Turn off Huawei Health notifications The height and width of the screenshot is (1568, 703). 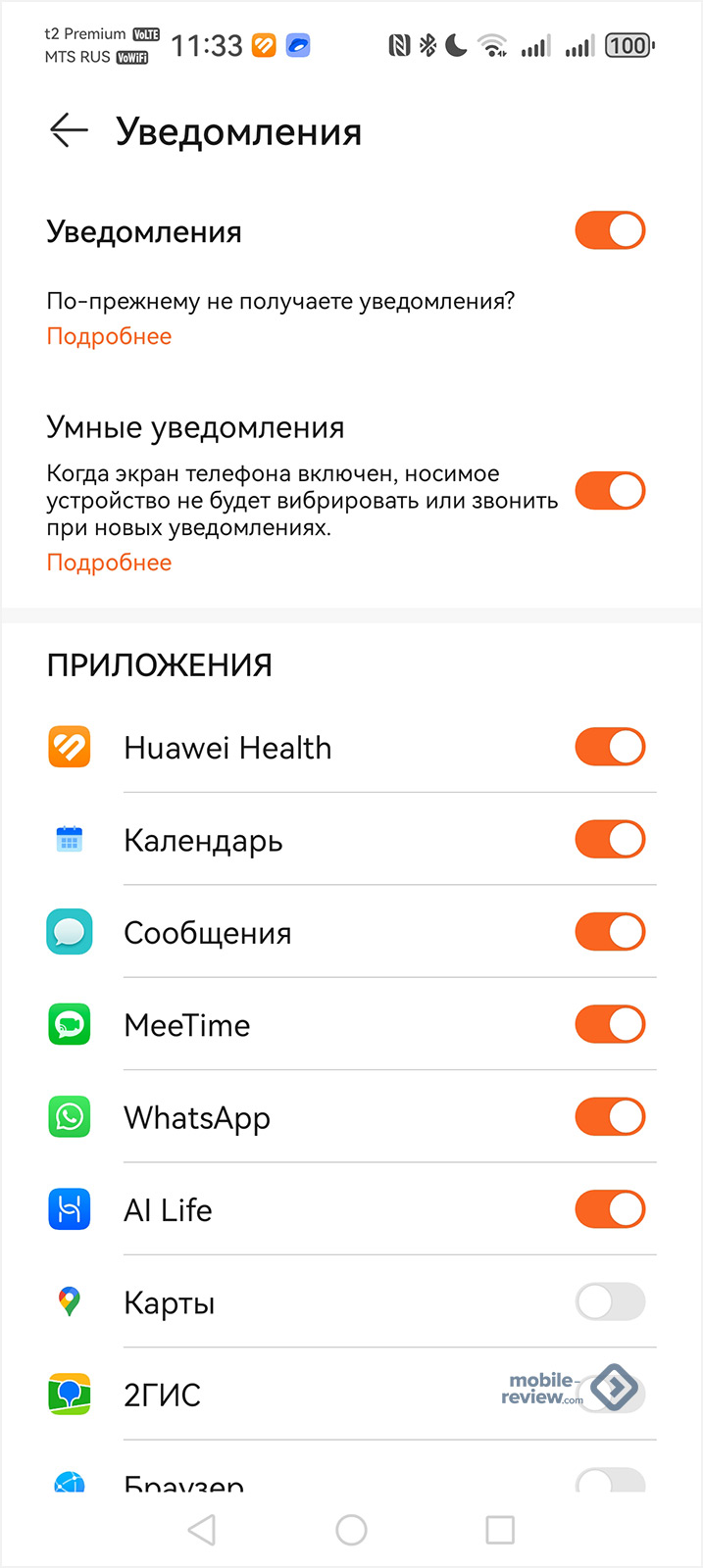[x=610, y=747]
